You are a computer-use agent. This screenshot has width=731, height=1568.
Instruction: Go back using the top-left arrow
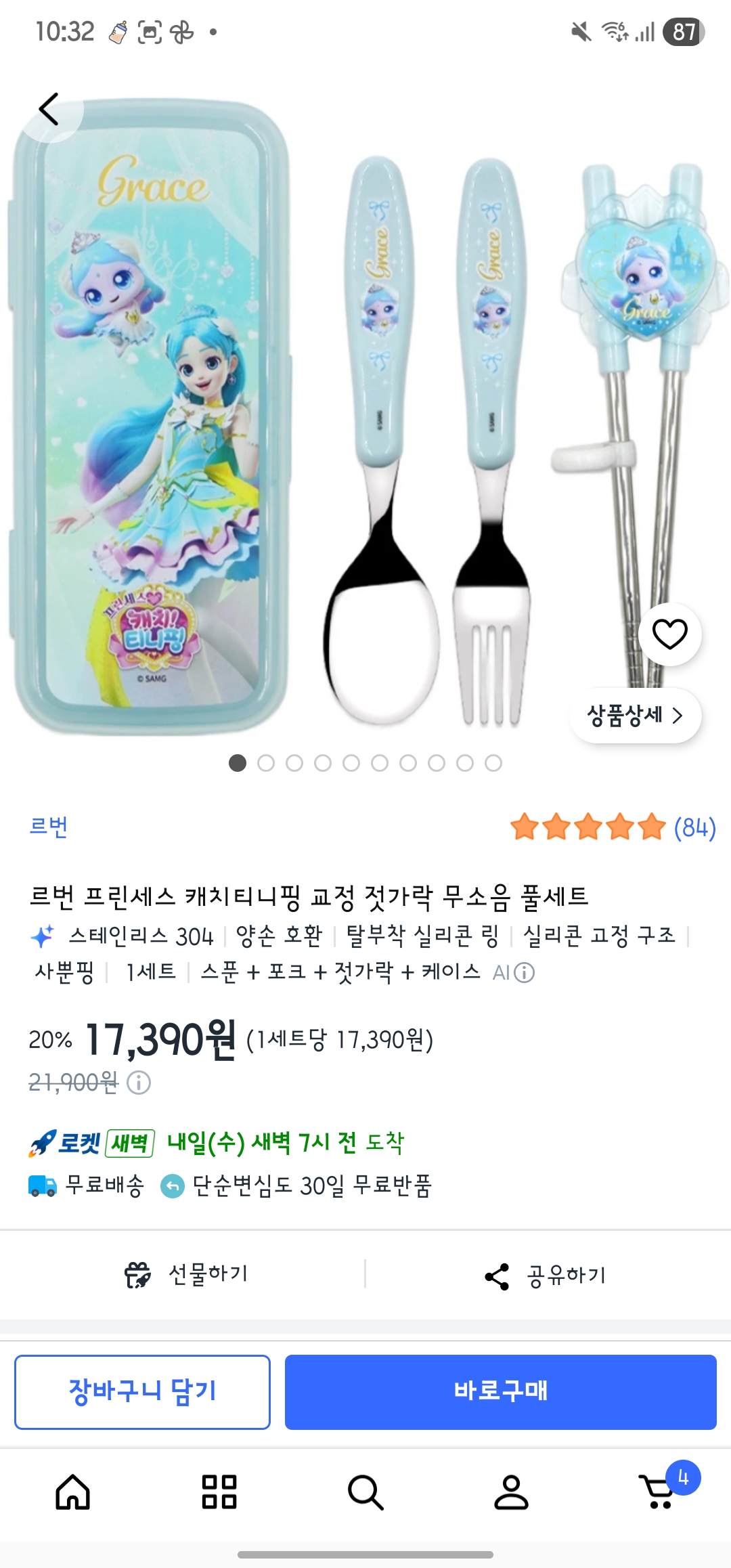[x=49, y=109]
